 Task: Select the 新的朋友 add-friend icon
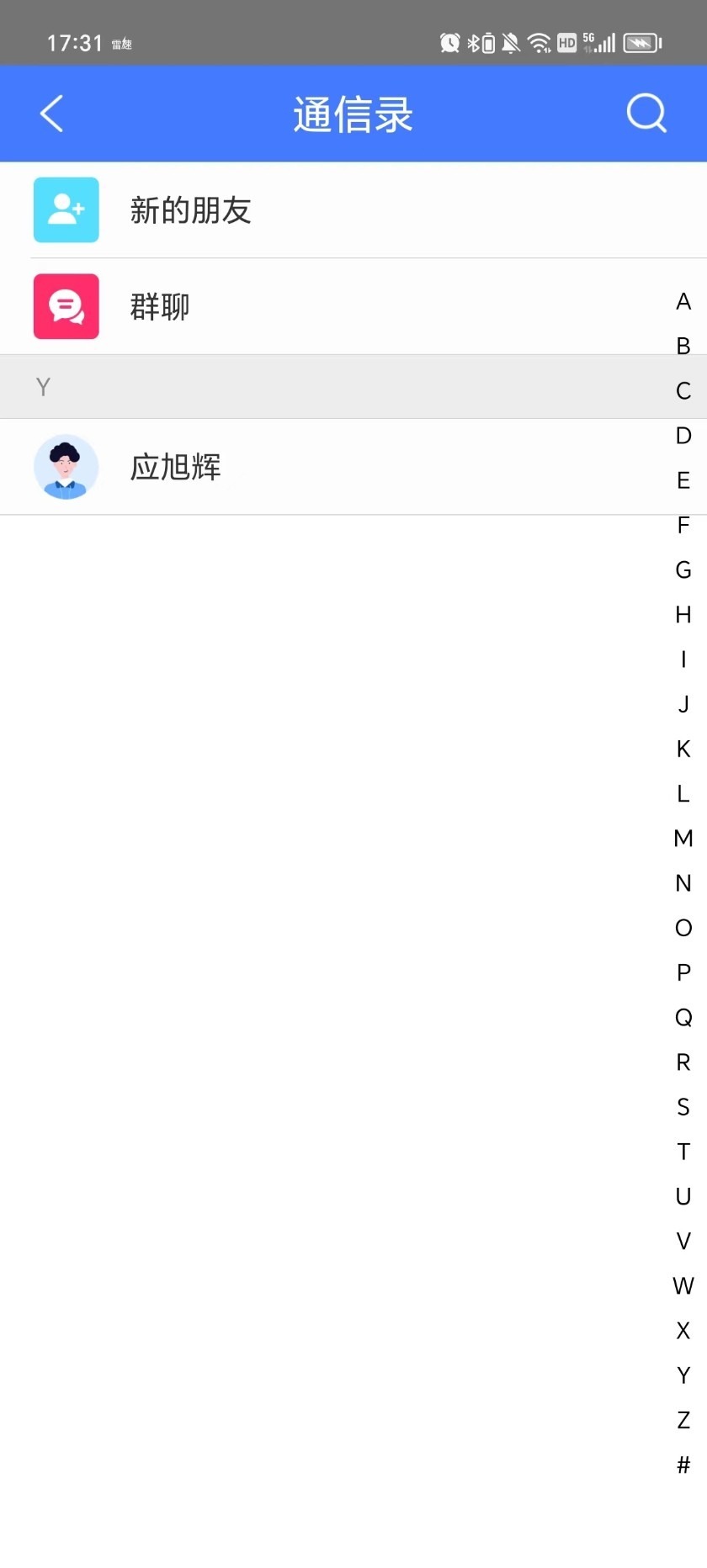tap(66, 210)
